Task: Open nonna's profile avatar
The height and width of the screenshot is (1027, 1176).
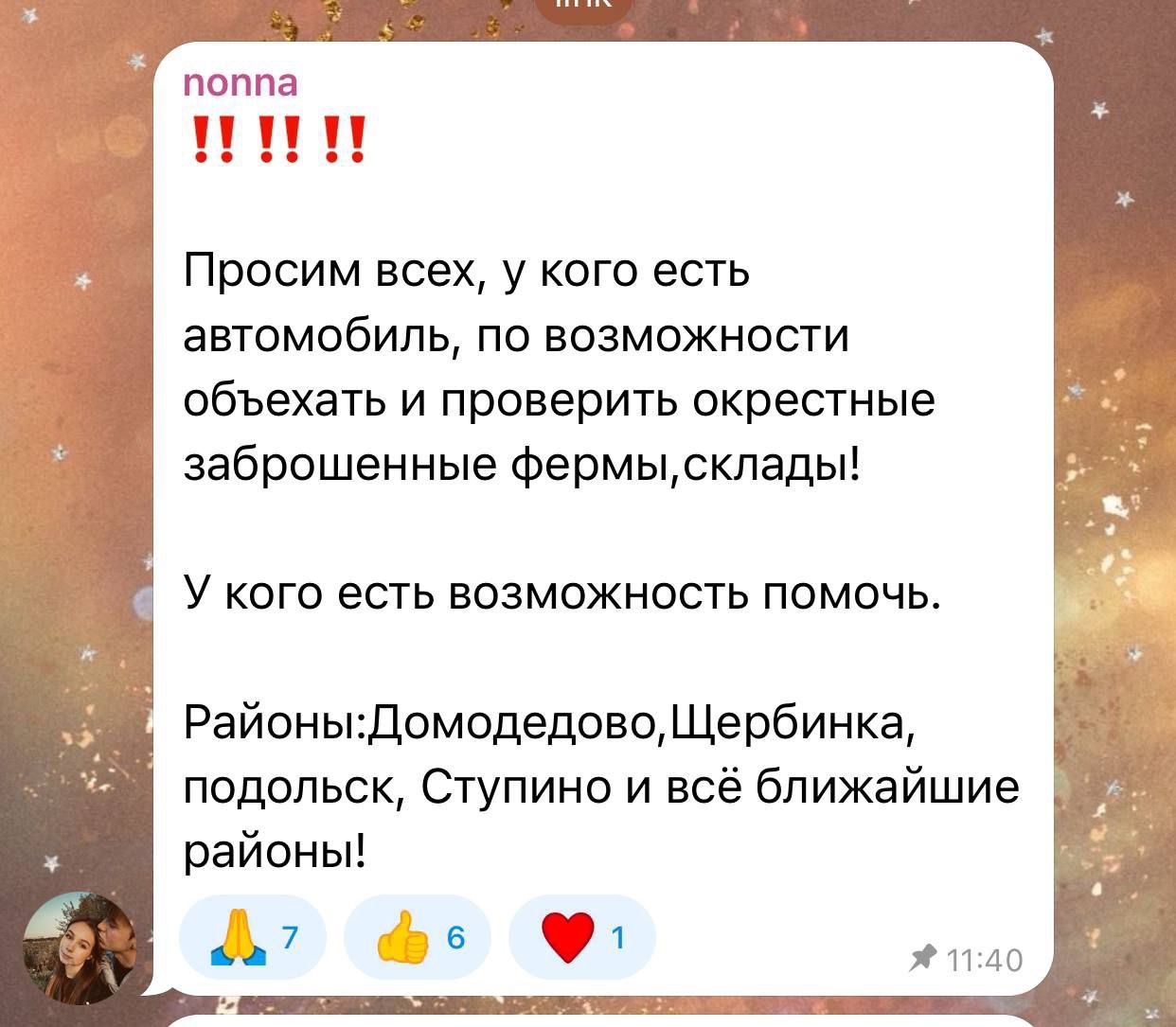Action: [x=80, y=947]
